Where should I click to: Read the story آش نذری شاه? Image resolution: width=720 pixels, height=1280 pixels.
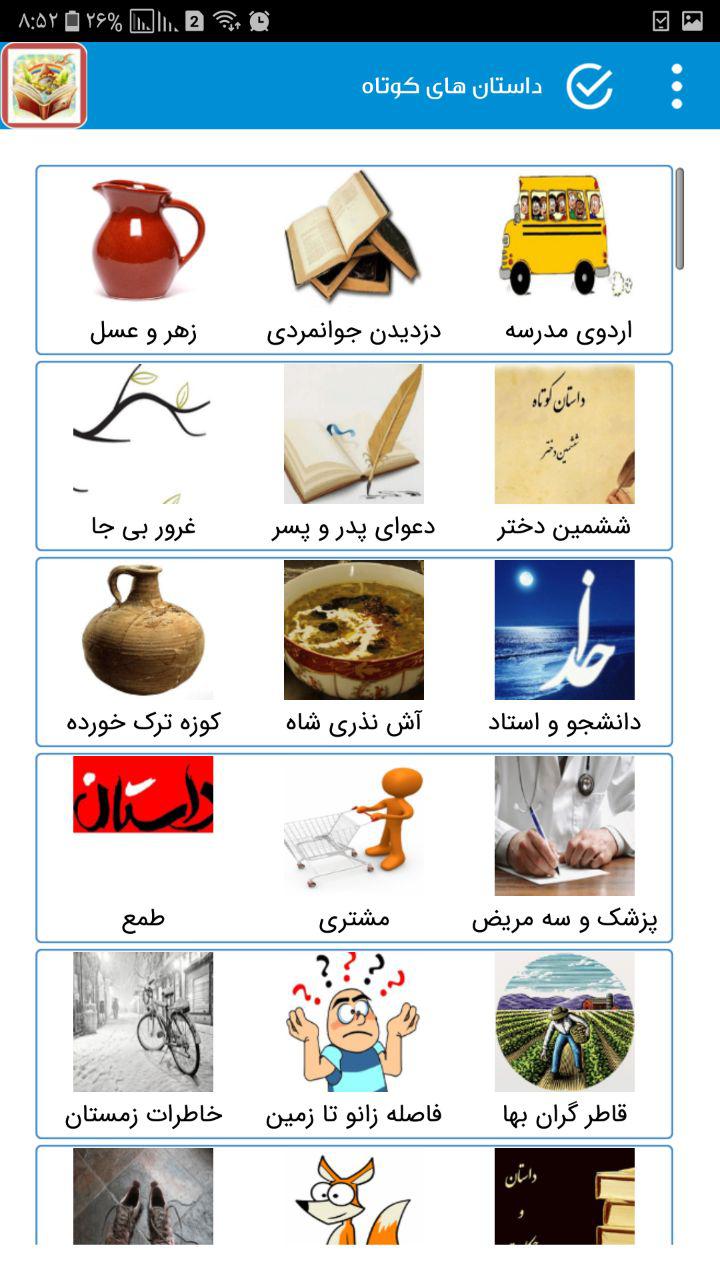pos(353,650)
